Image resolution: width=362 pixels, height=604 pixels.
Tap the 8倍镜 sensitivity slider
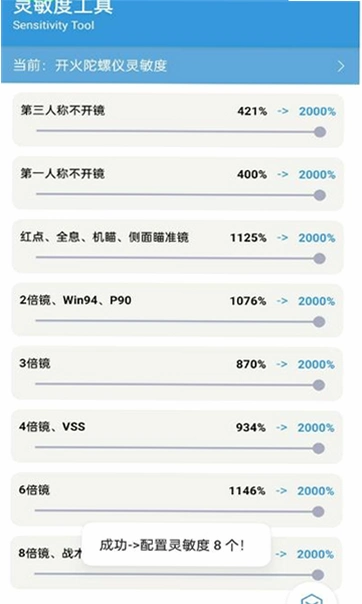pyautogui.click(x=179, y=574)
